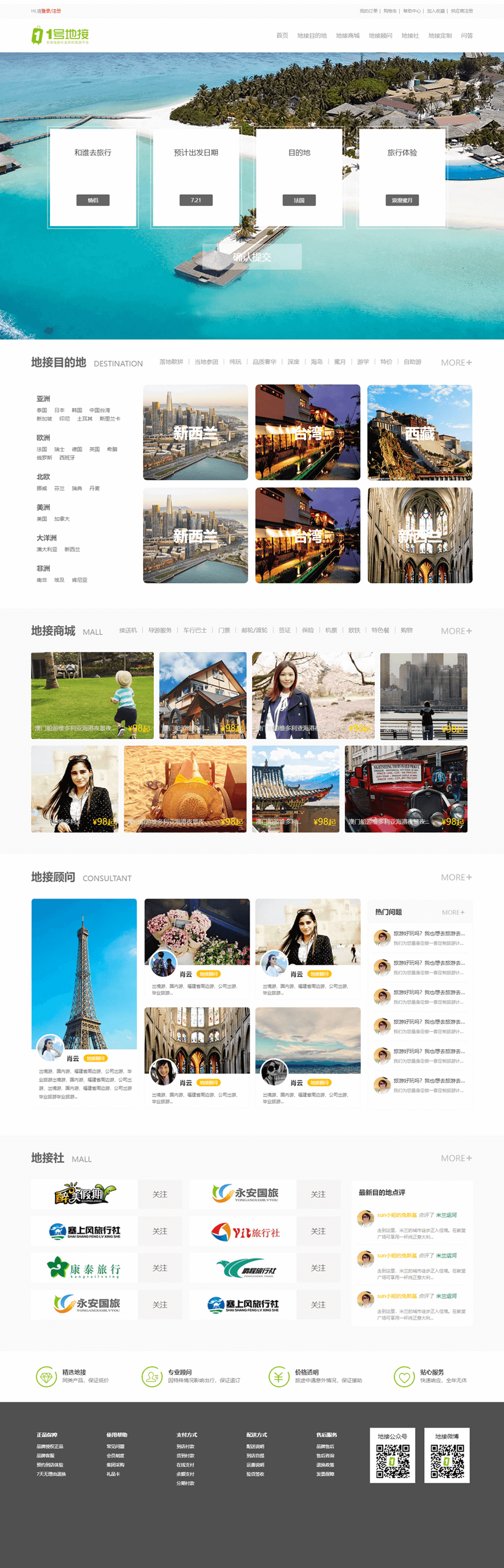Follow 康泰旅行 with its 关注 button

(x=160, y=1268)
